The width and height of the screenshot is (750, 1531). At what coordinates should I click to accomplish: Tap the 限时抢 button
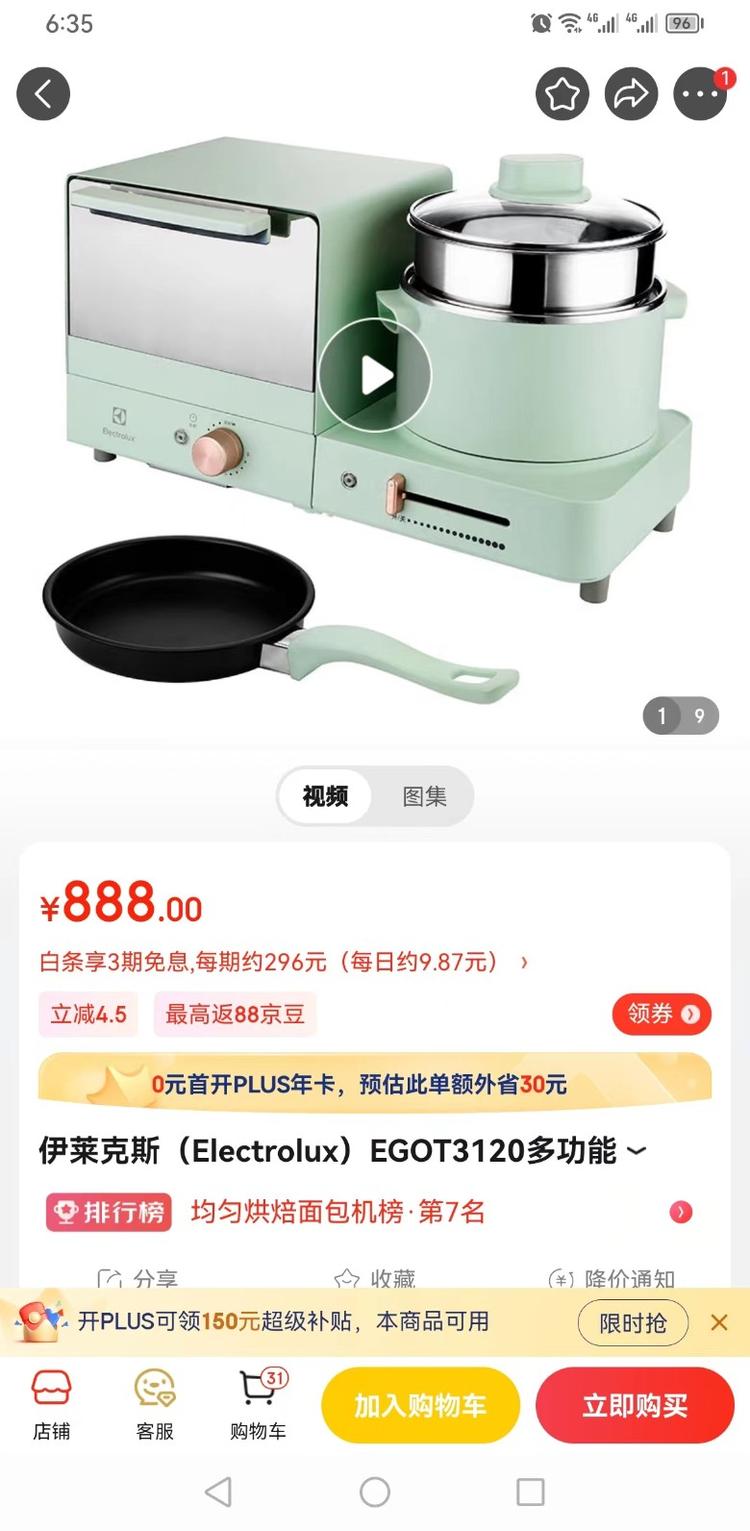pos(633,1323)
